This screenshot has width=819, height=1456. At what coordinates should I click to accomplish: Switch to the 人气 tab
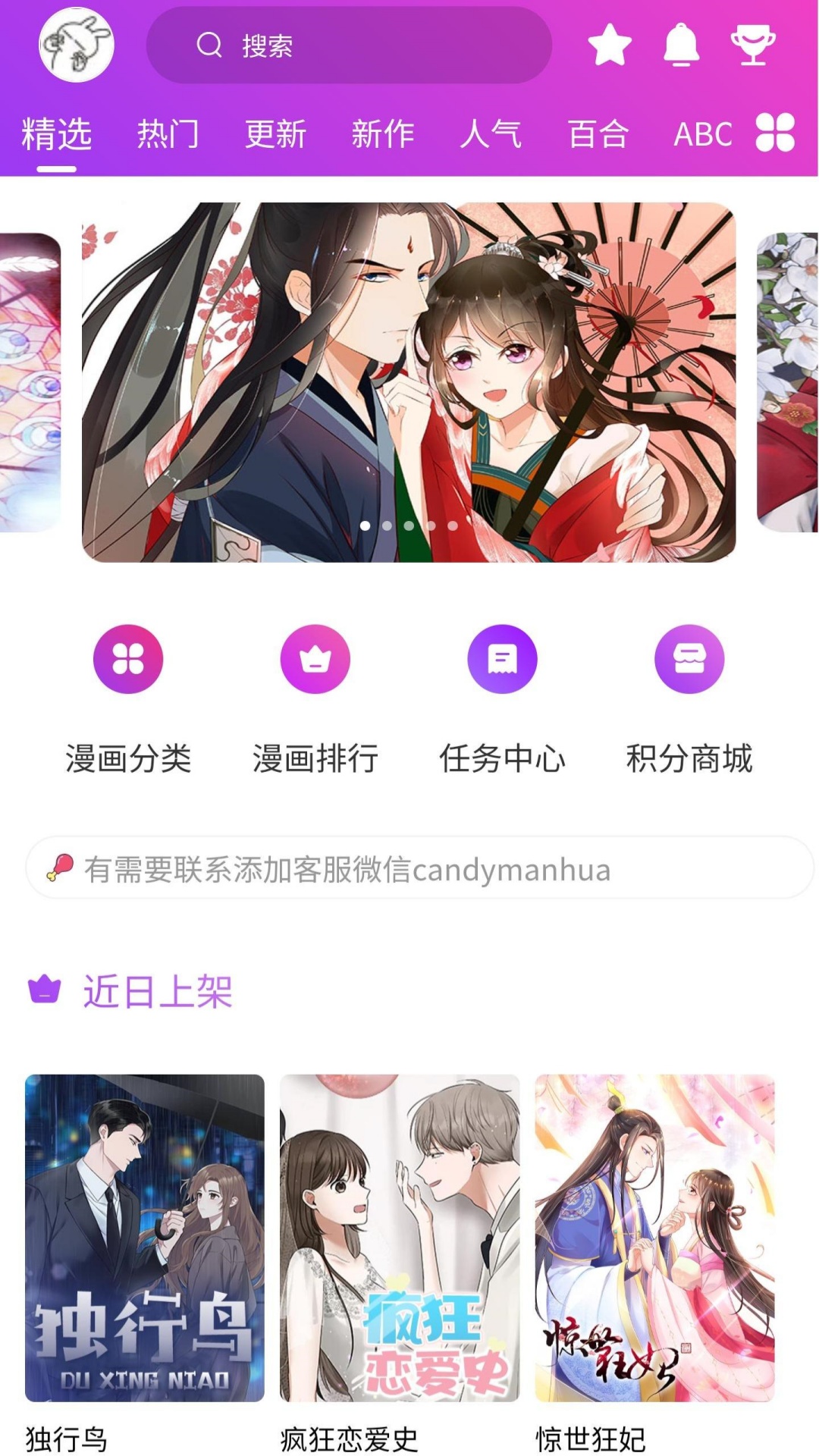[491, 134]
